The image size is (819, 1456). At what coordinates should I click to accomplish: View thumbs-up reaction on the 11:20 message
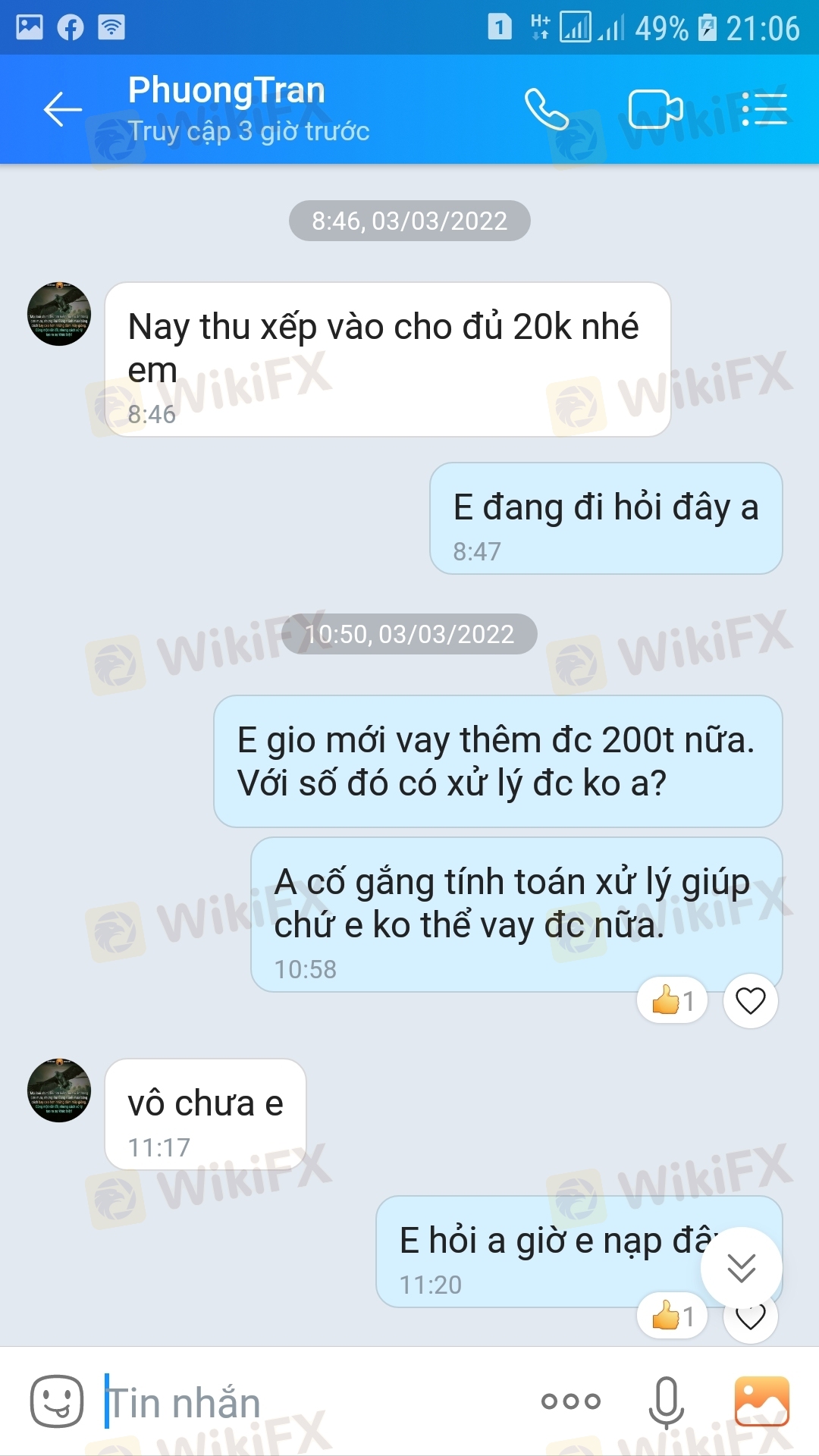(673, 1316)
